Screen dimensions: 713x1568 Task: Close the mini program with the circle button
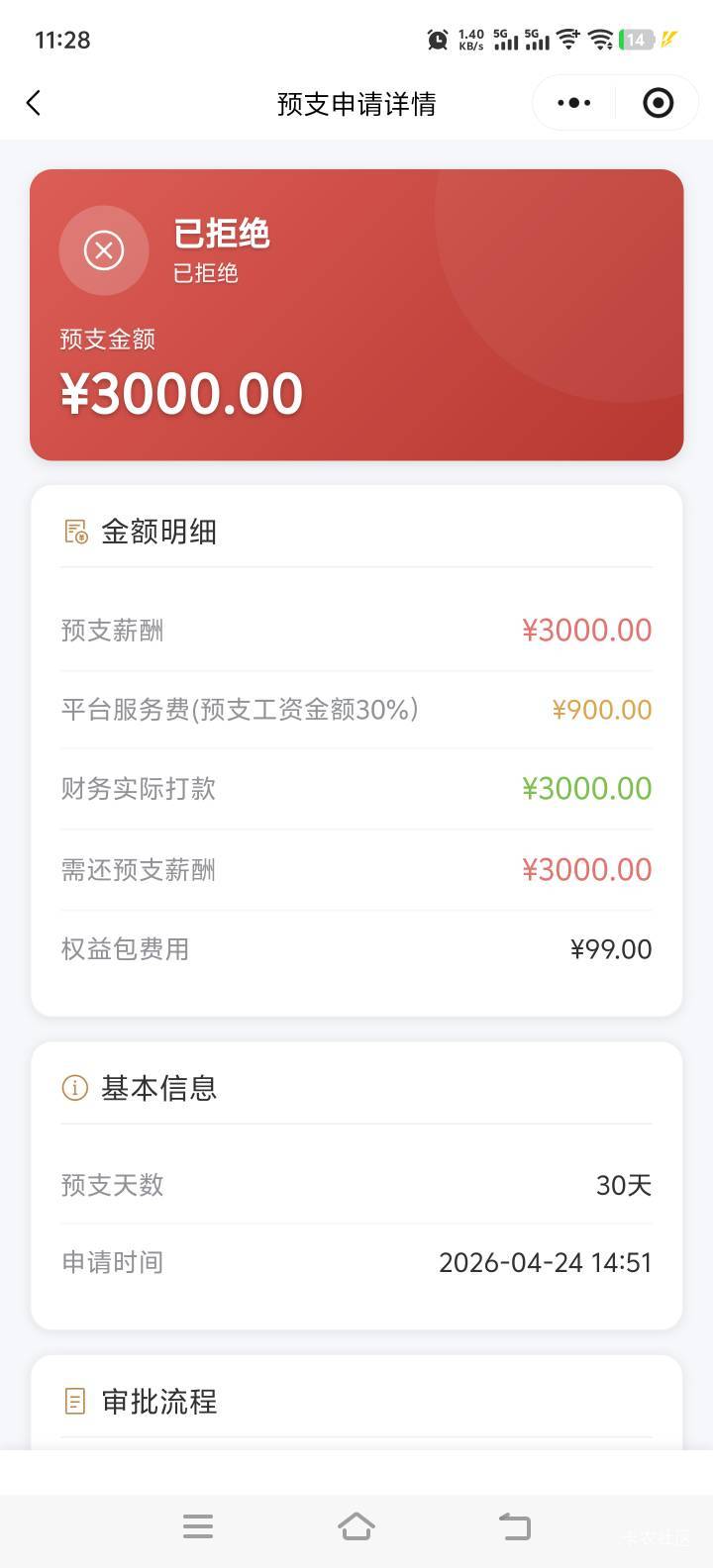coord(658,103)
